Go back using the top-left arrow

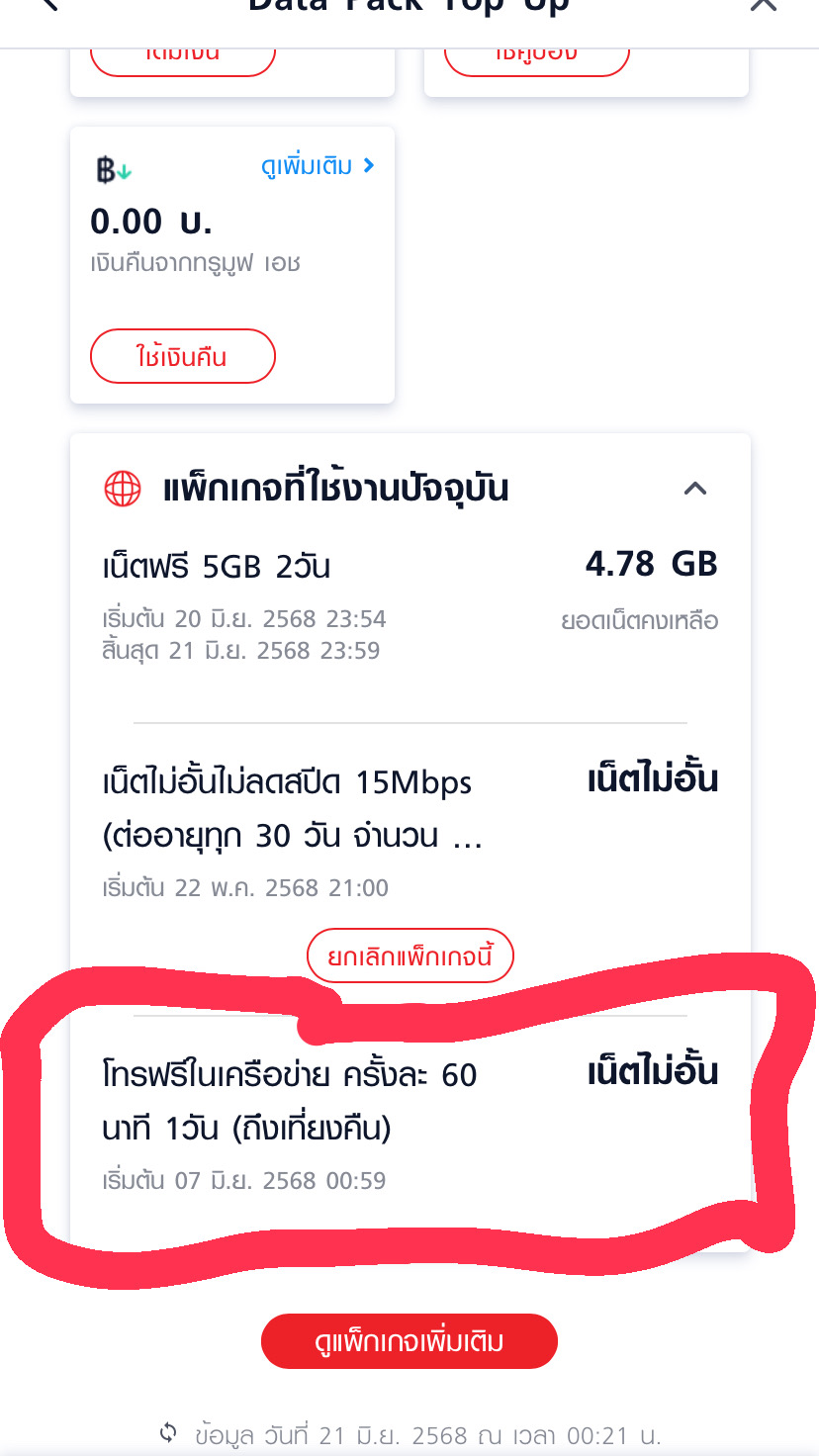pyautogui.click(x=47, y=5)
